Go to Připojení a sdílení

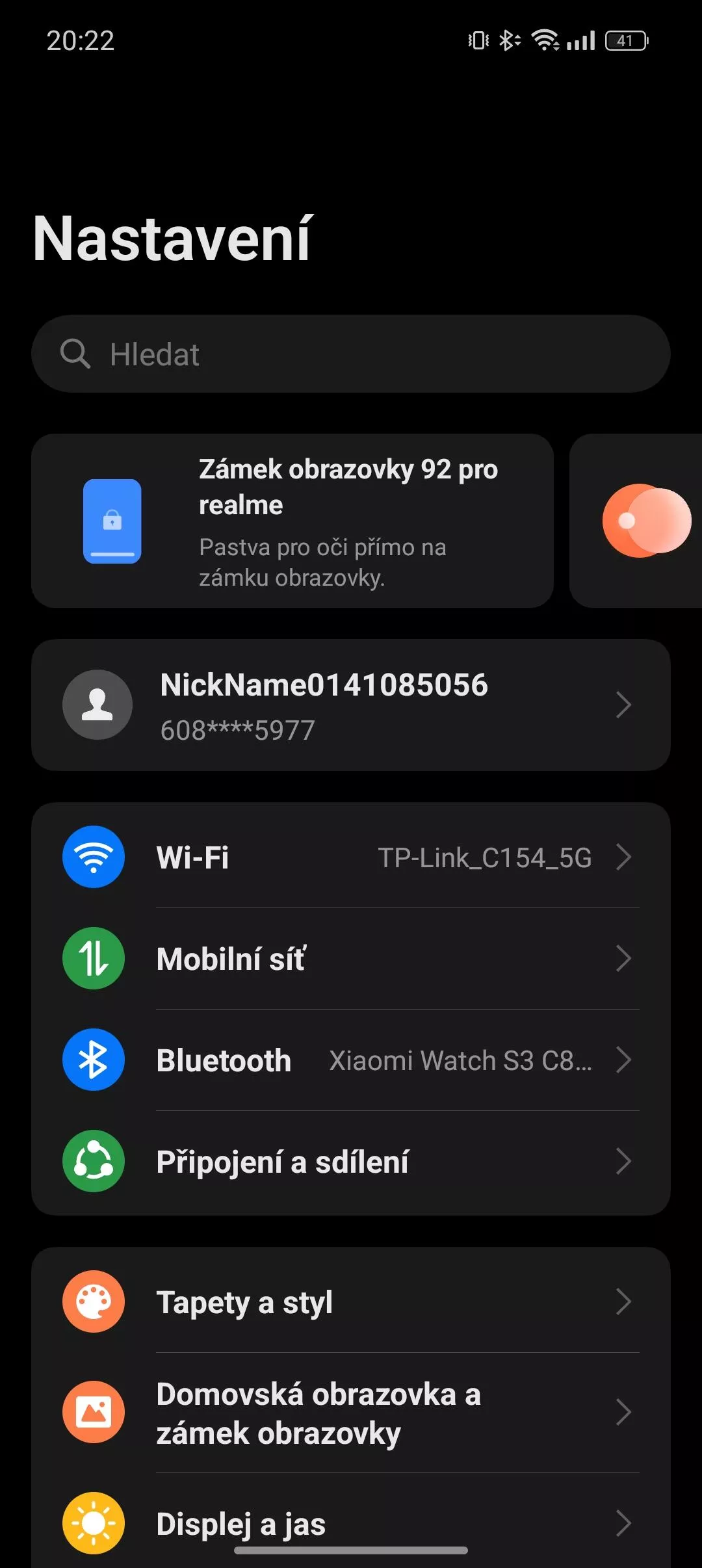click(x=351, y=1161)
